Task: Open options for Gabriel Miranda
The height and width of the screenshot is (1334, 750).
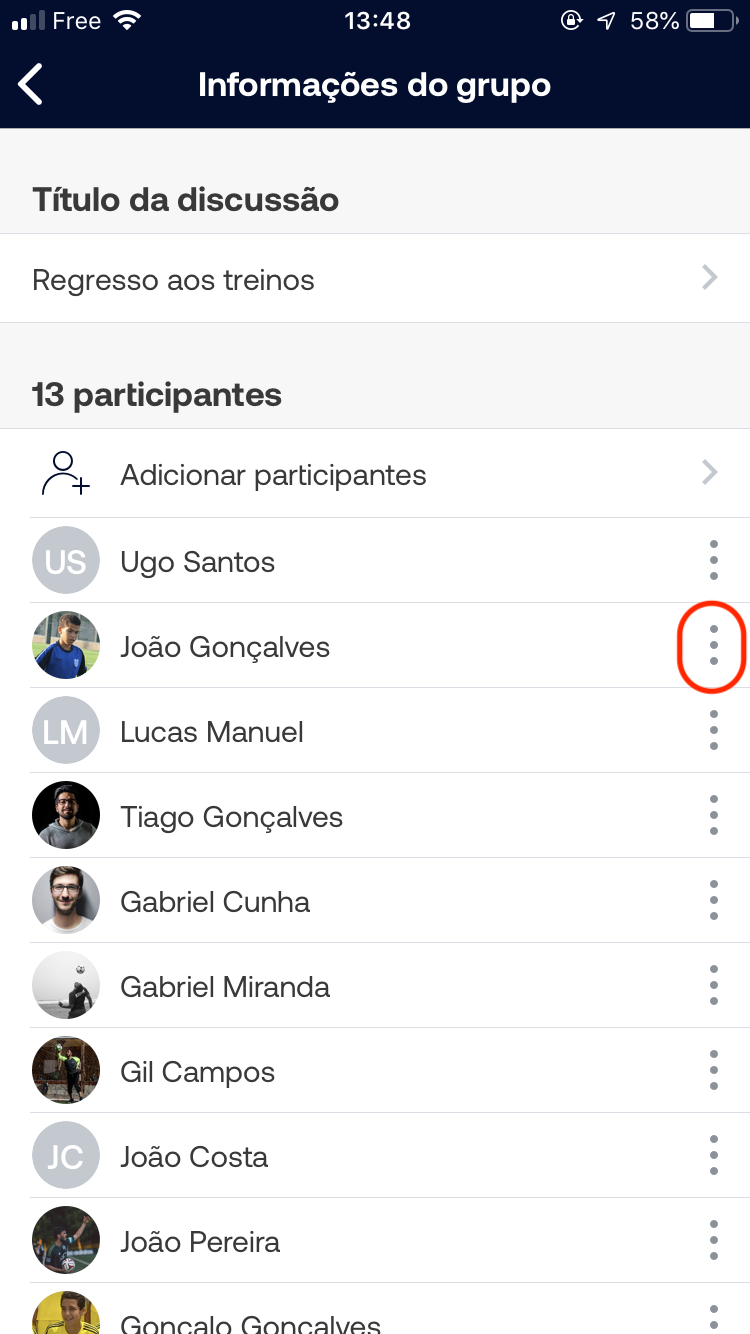Action: pos(713,986)
